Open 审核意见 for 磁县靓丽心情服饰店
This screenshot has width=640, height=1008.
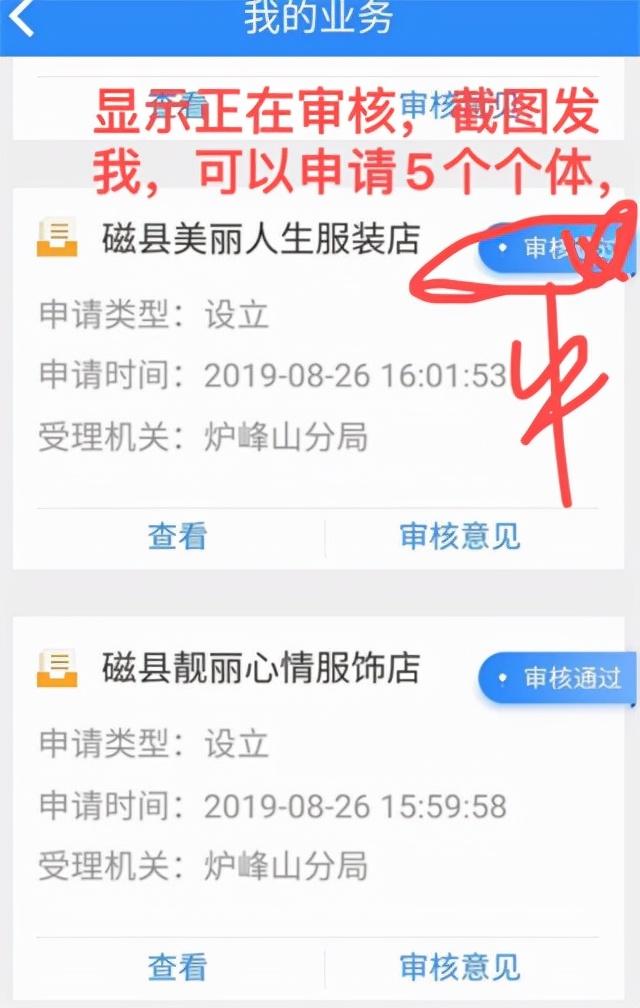pyautogui.click(x=460, y=966)
